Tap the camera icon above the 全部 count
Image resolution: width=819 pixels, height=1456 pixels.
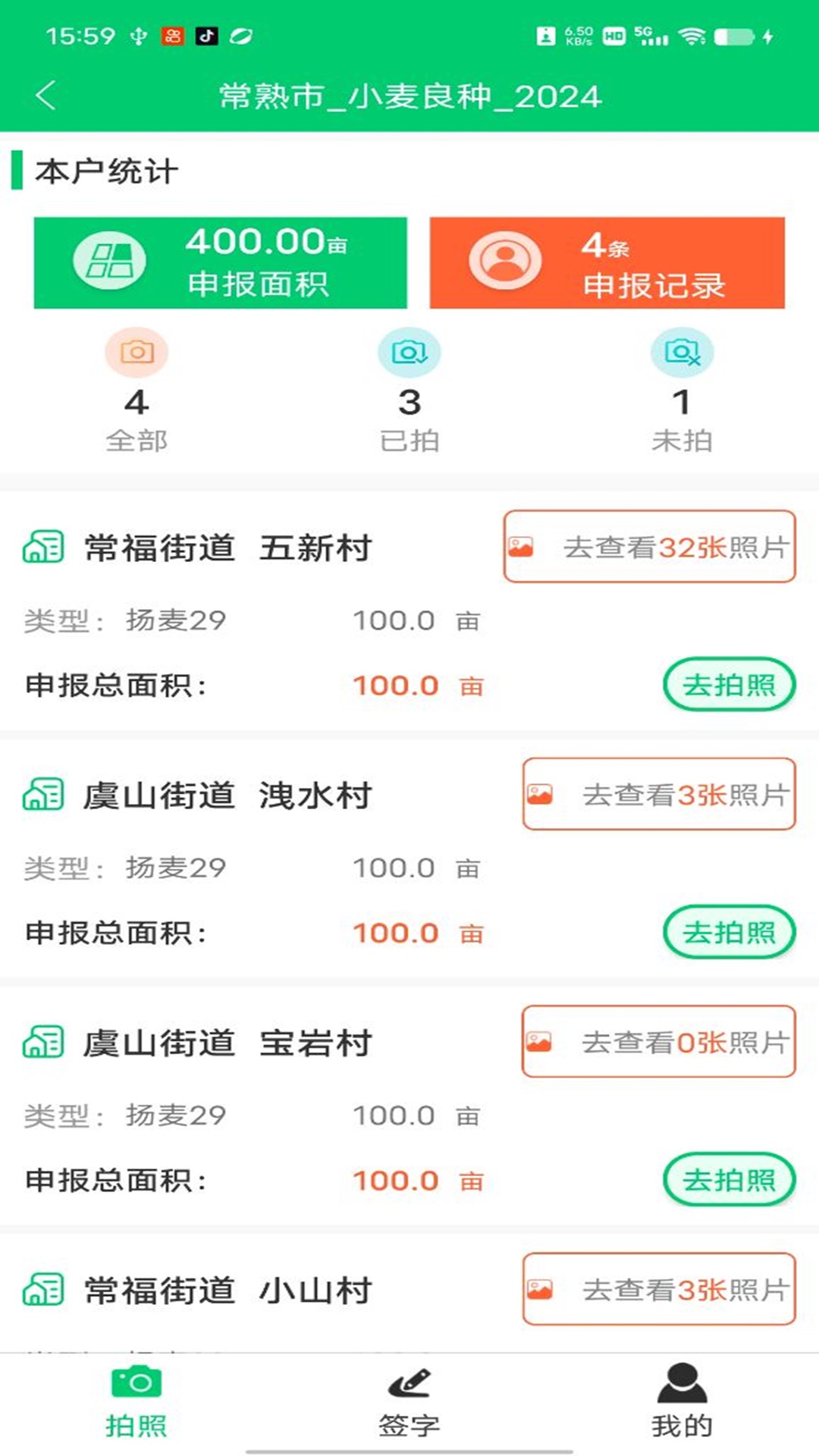point(136,351)
